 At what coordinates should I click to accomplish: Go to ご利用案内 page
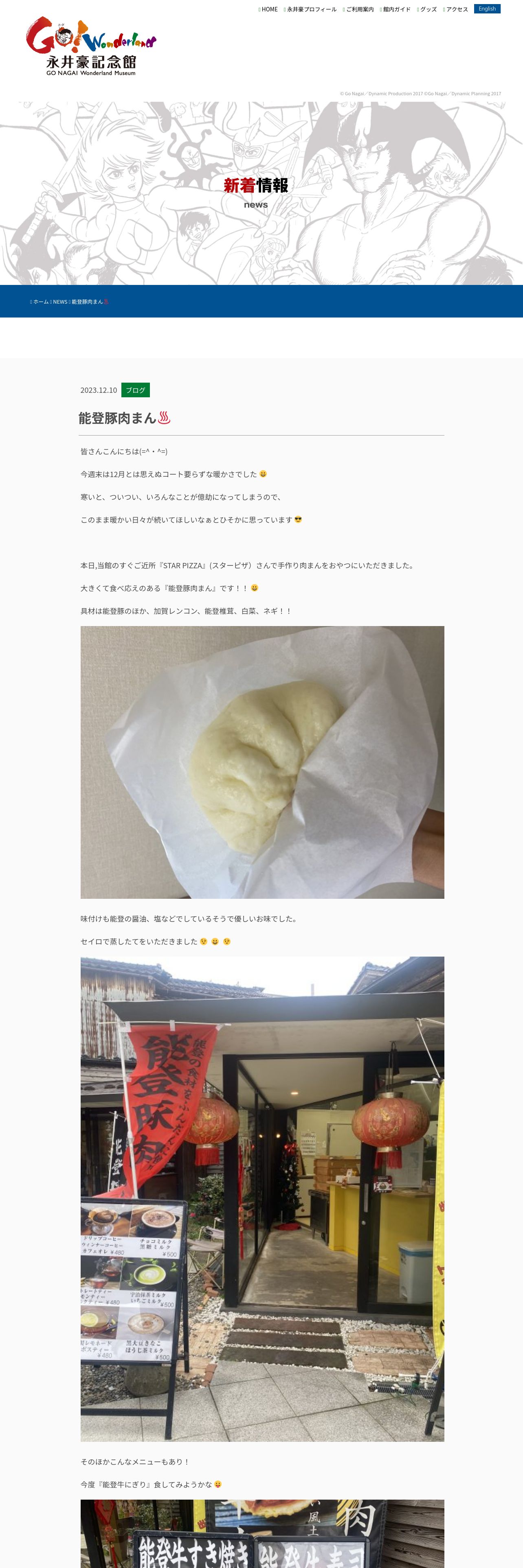pos(359,9)
